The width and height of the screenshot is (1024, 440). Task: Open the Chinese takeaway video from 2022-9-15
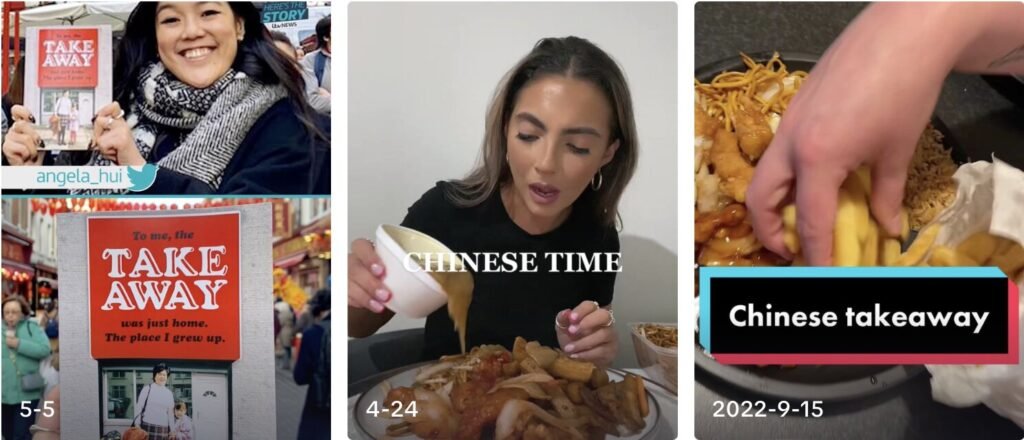coord(858,220)
